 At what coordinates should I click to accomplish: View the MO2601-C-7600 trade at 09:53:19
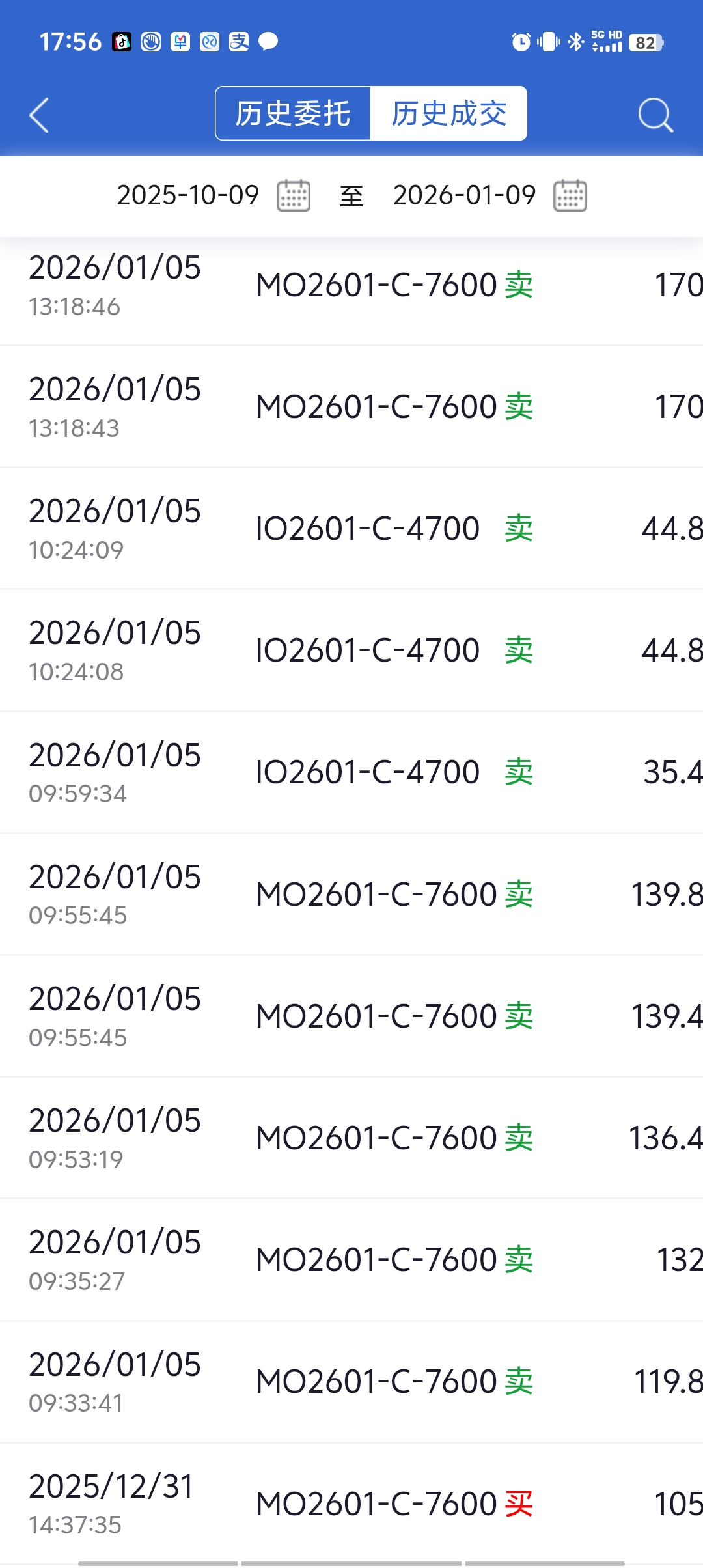[x=351, y=1138]
